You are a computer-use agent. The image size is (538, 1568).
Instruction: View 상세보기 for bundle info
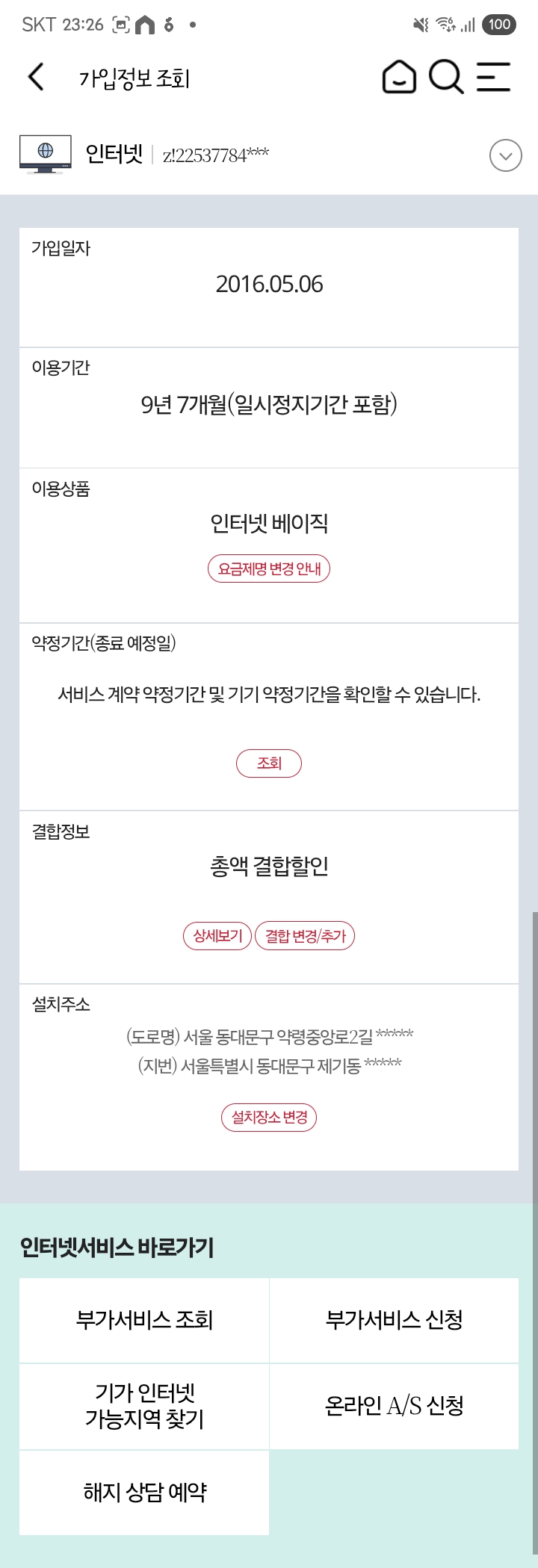(x=217, y=936)
